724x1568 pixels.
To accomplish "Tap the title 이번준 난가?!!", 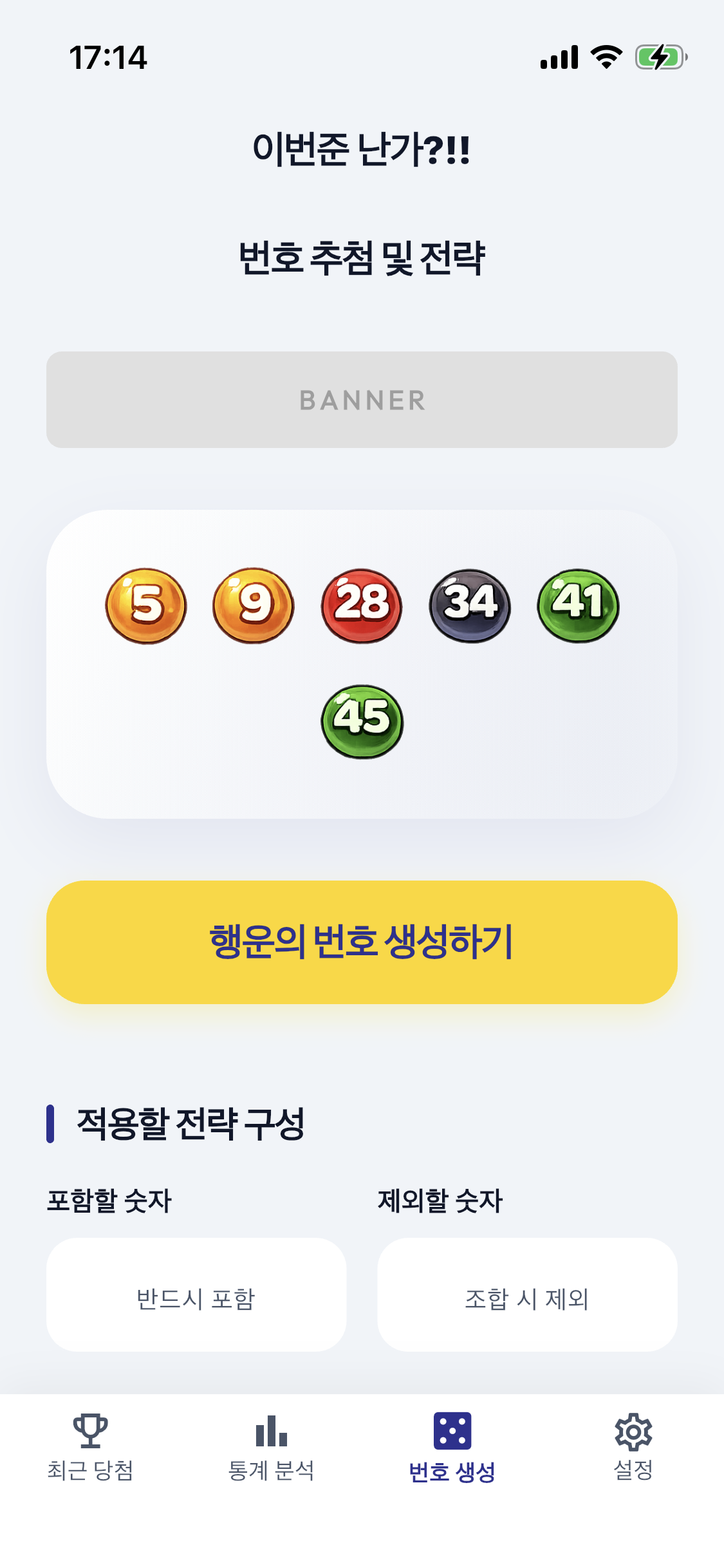I will pyautogui.click(x=362, y=149).
